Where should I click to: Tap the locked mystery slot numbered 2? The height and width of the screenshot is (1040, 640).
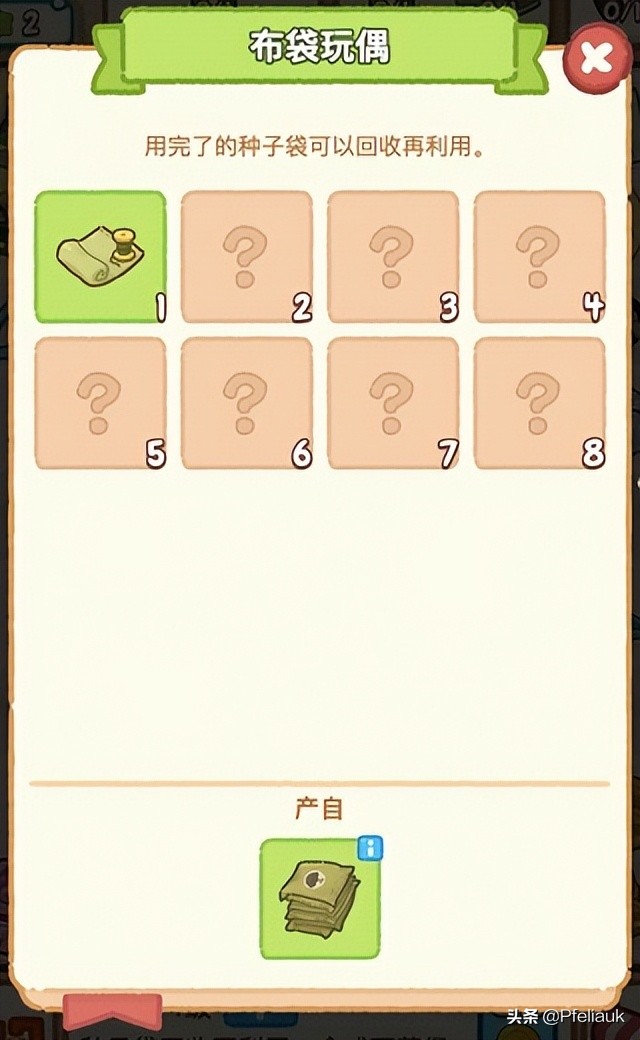(246, 257)
